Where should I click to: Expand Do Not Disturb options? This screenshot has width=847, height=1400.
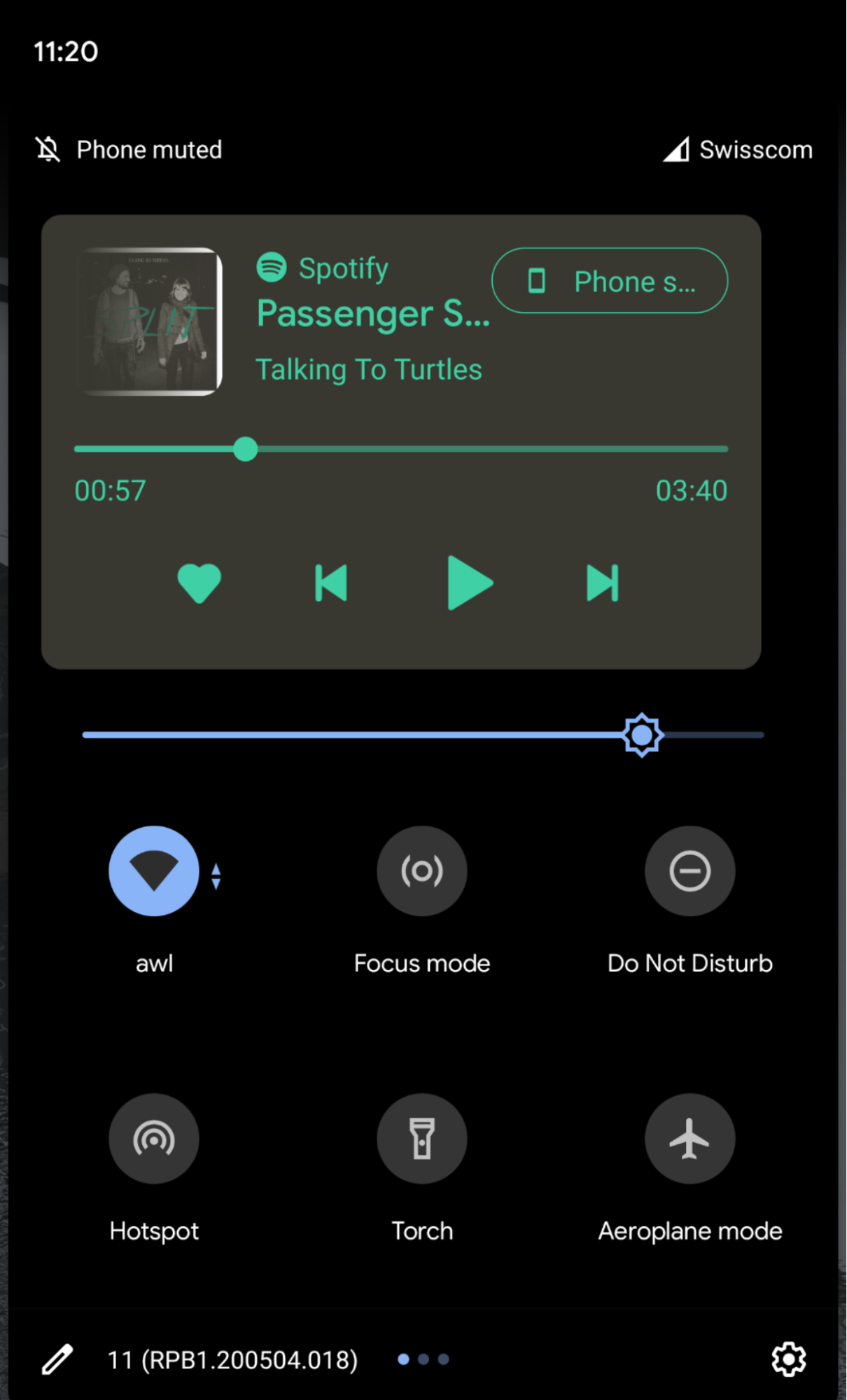689,871
